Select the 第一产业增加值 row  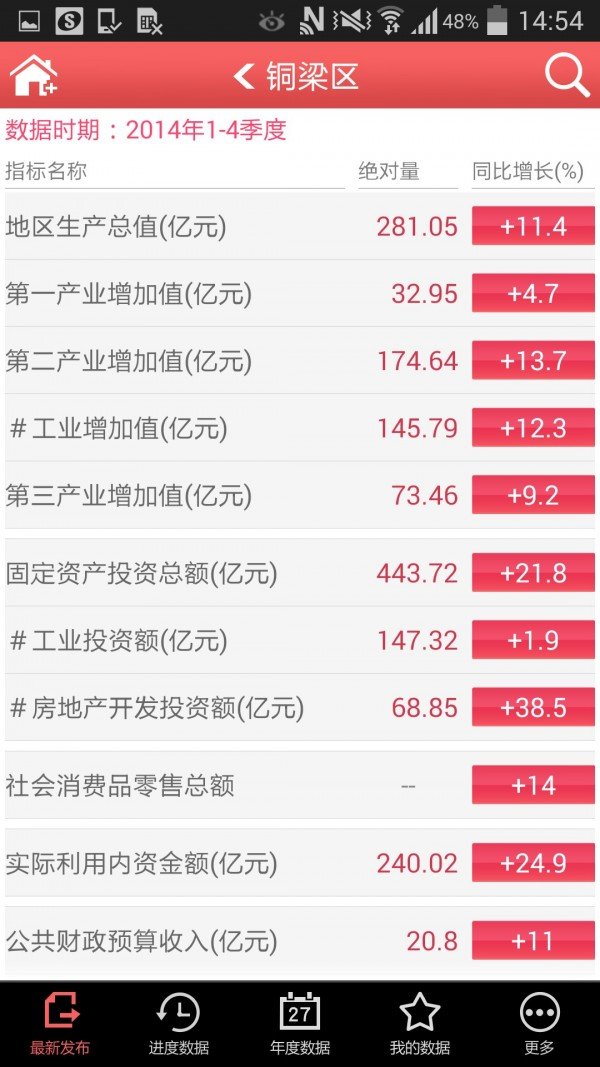(300, 293)
